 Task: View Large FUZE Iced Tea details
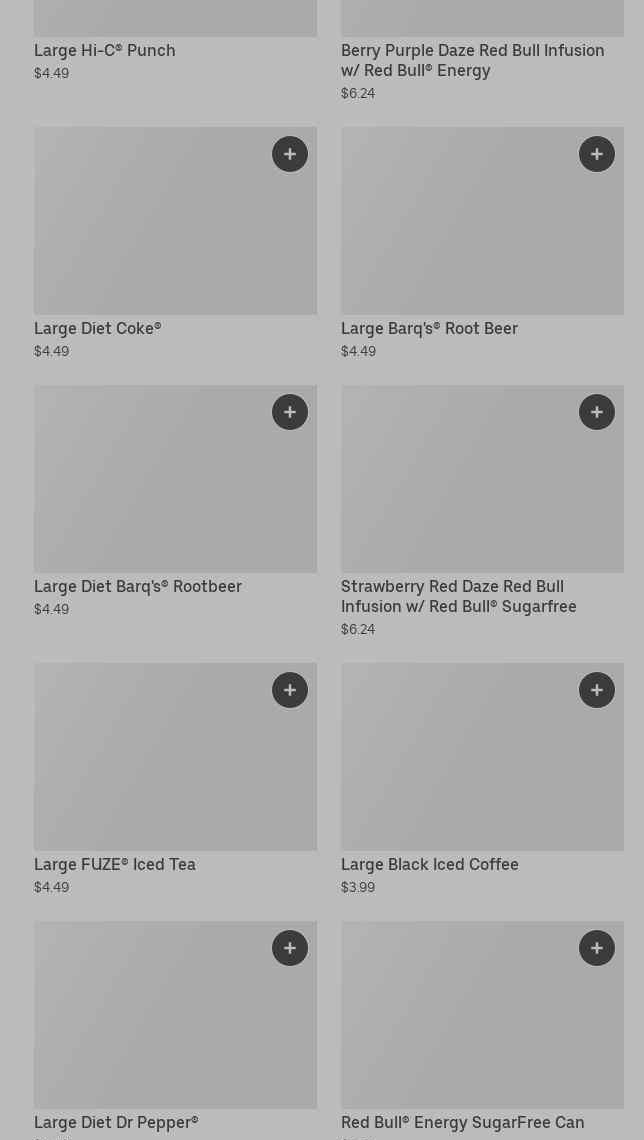(115, 864)
